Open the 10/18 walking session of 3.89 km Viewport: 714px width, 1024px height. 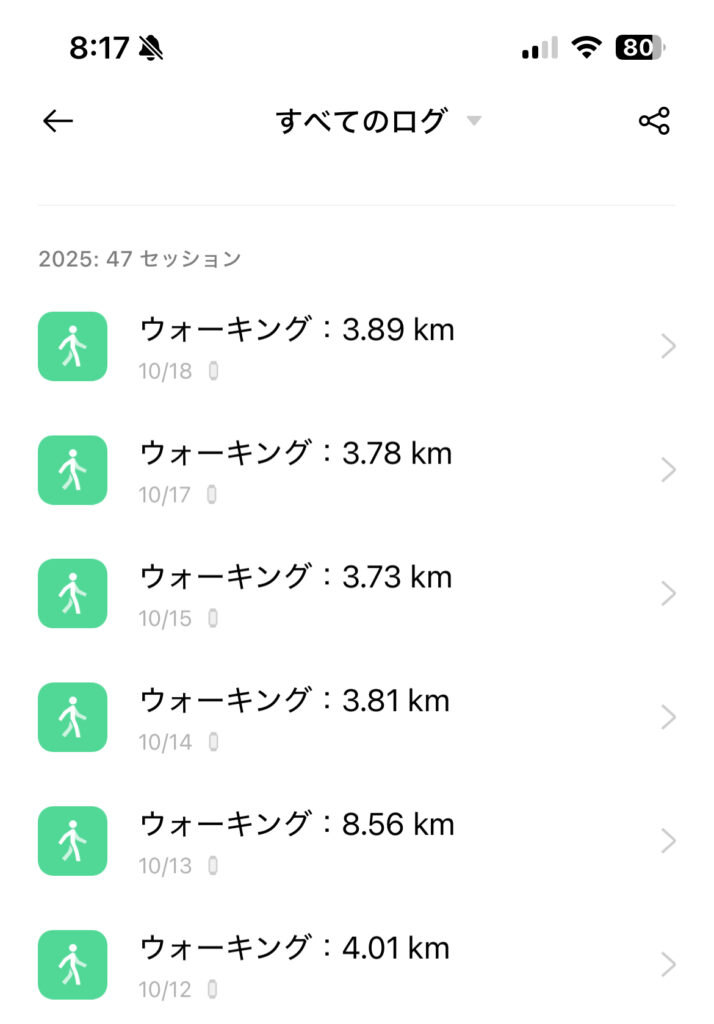(356, 346)
